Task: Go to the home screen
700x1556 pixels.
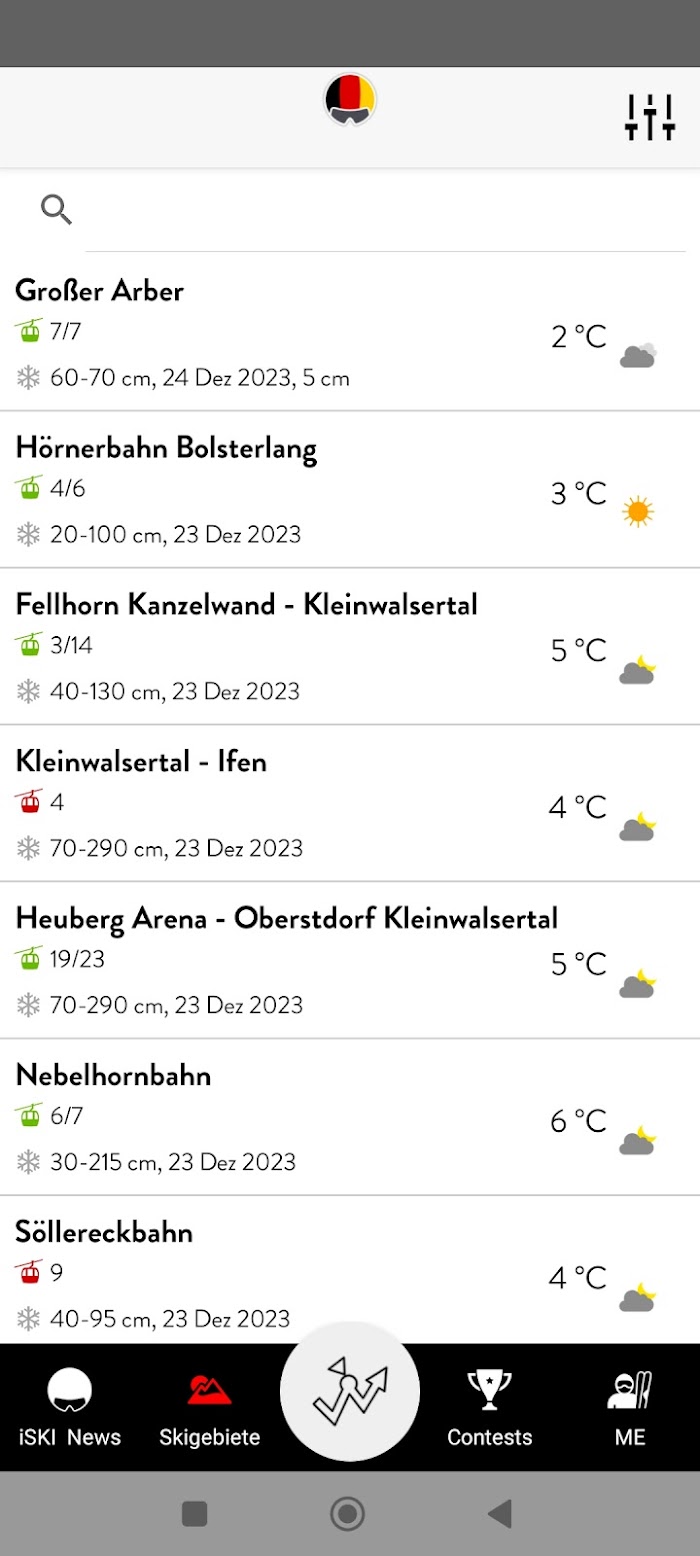Action: 347,1514
